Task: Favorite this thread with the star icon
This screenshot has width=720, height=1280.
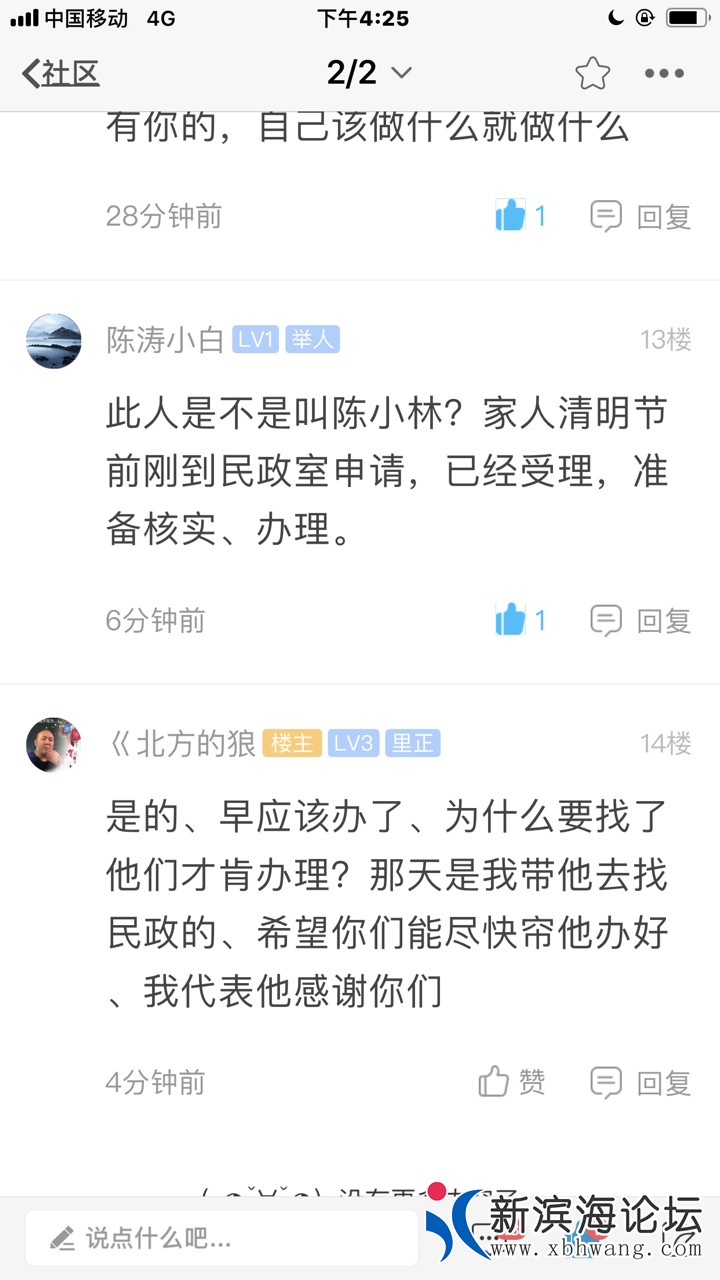Action: [592, 73]
